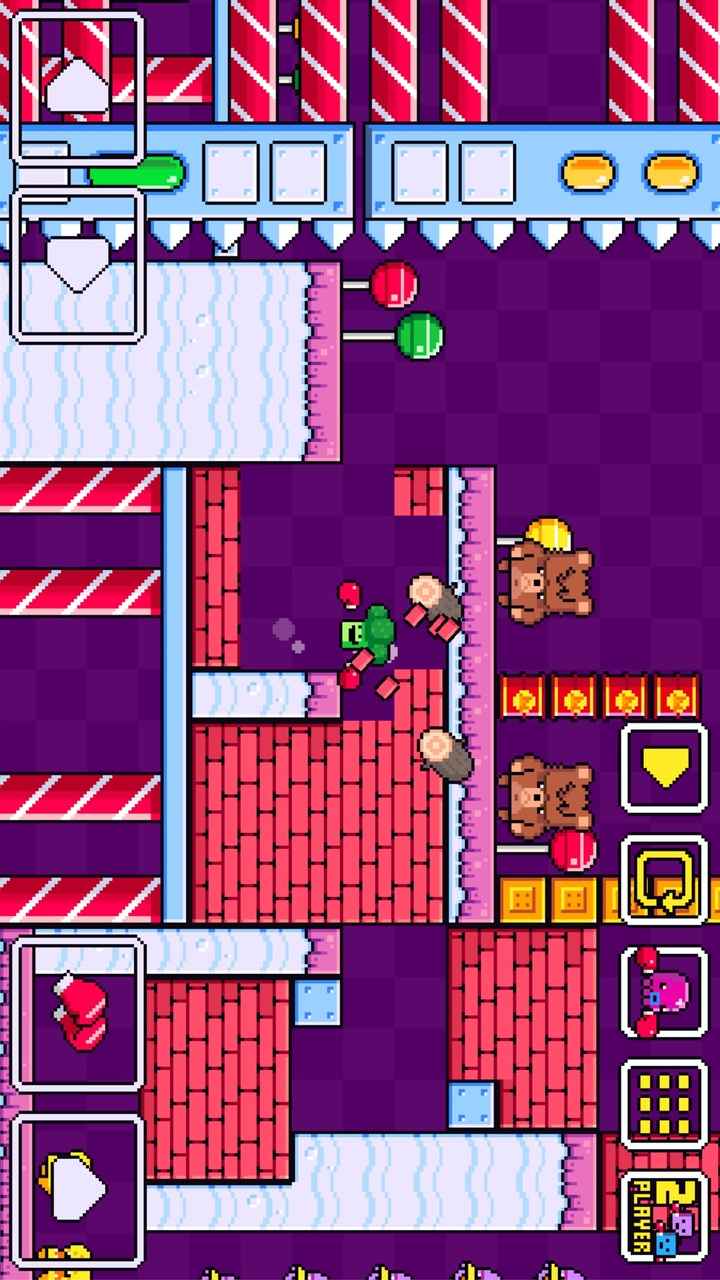Open the yellow level grid menu

click(664, 1104)
